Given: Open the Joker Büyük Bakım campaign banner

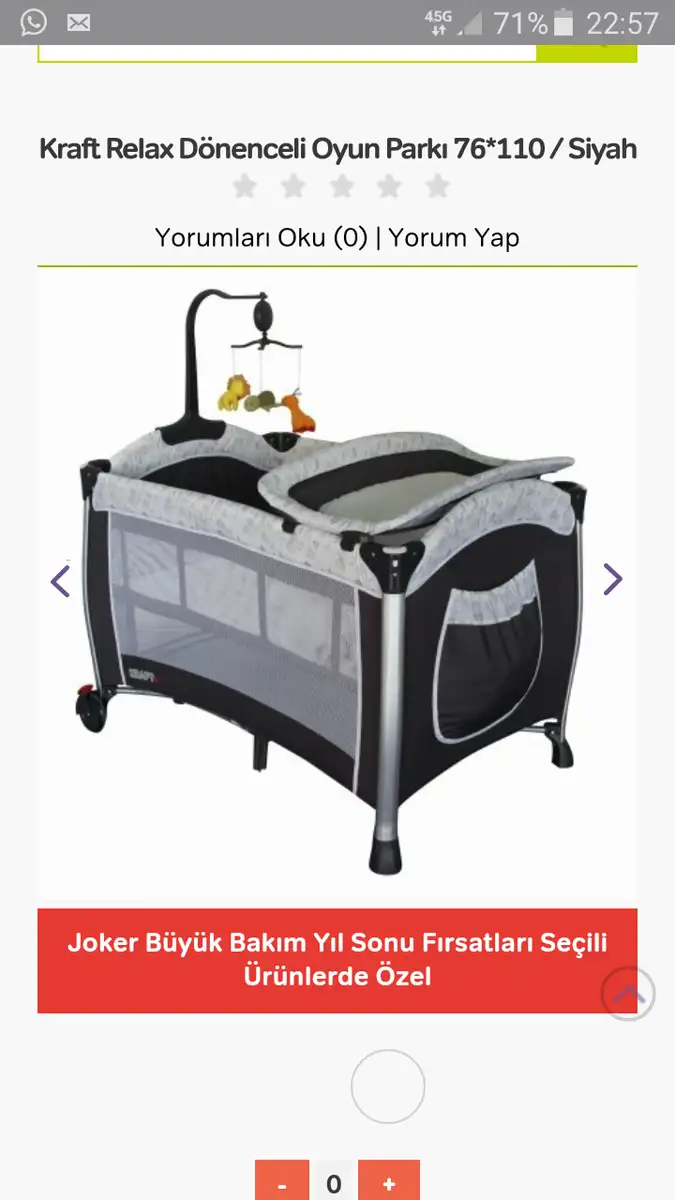Looking at the screenshot, I should 337,960.
